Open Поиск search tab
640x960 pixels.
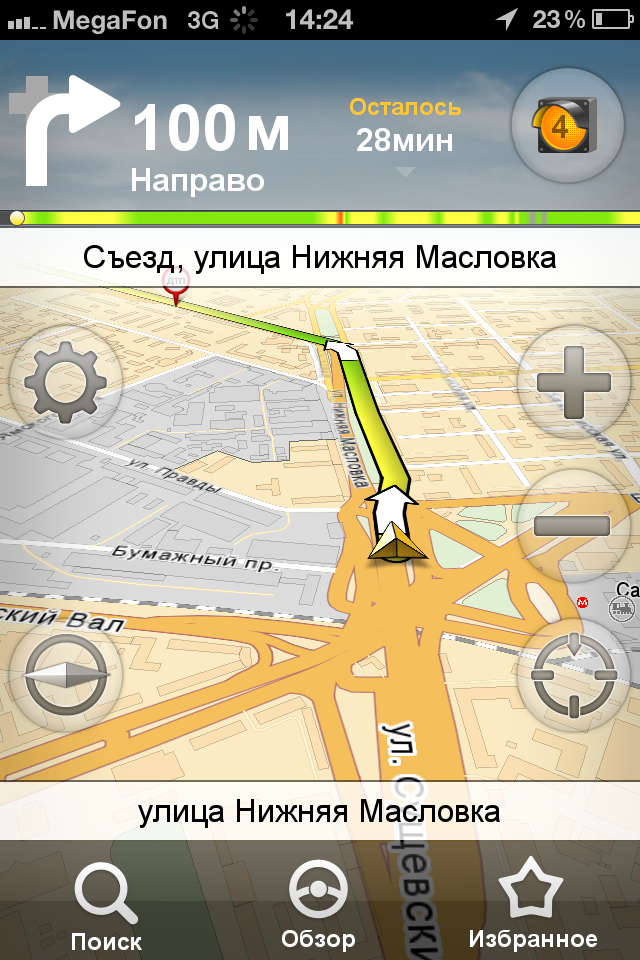tap(106, 907)
